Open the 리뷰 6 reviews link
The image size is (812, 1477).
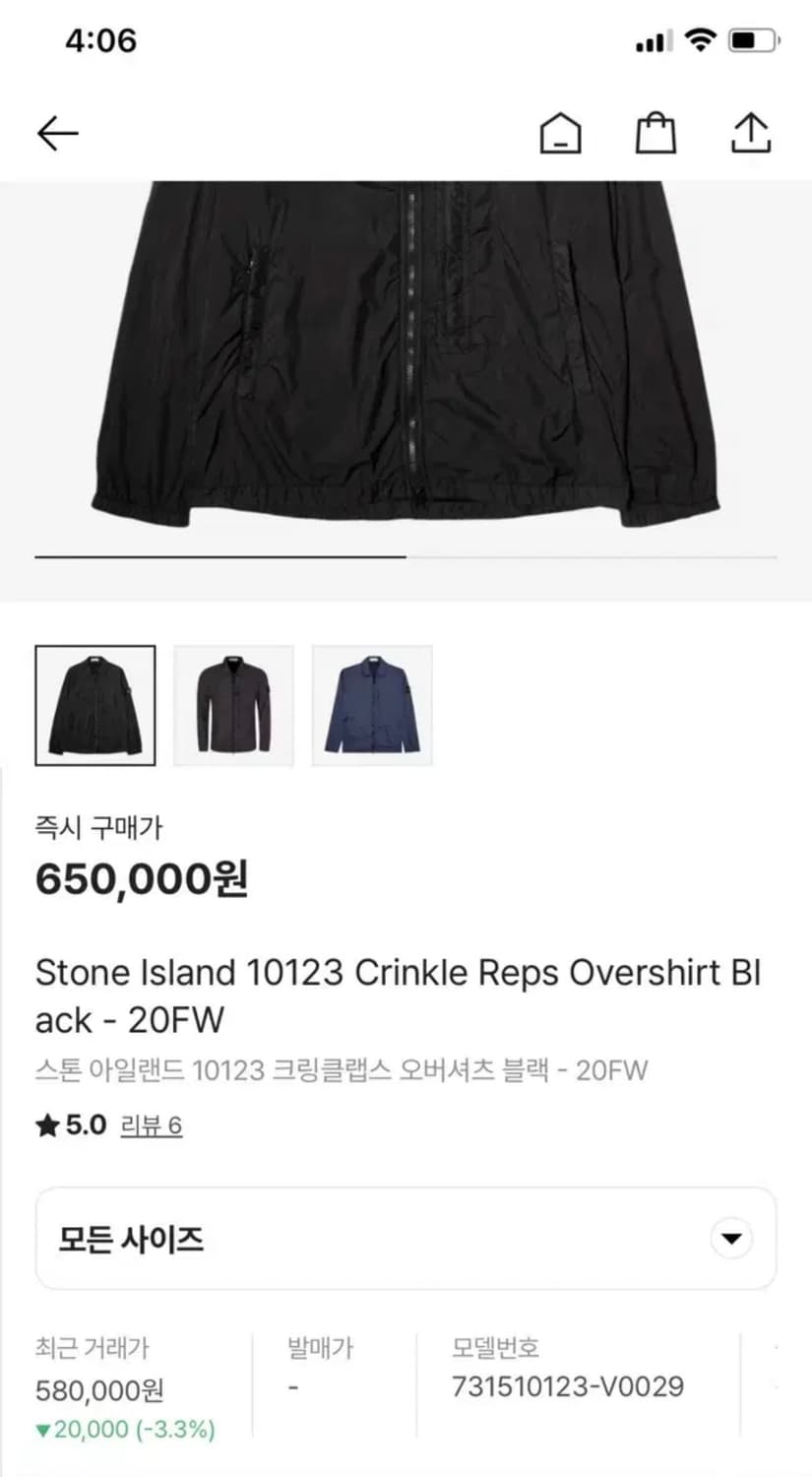point(148,1124)
